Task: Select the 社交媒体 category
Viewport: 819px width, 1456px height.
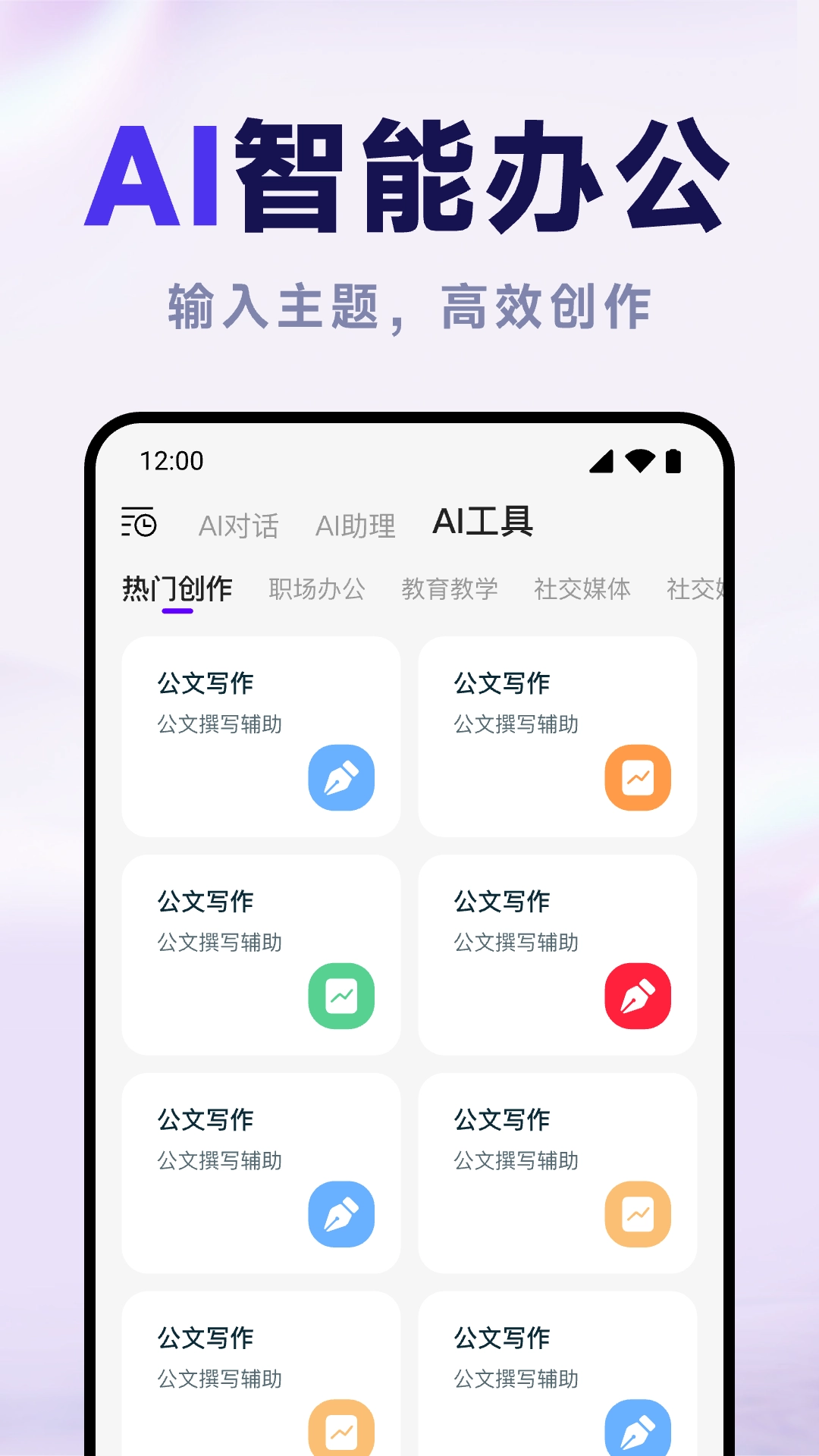Action: click(582, 588)
